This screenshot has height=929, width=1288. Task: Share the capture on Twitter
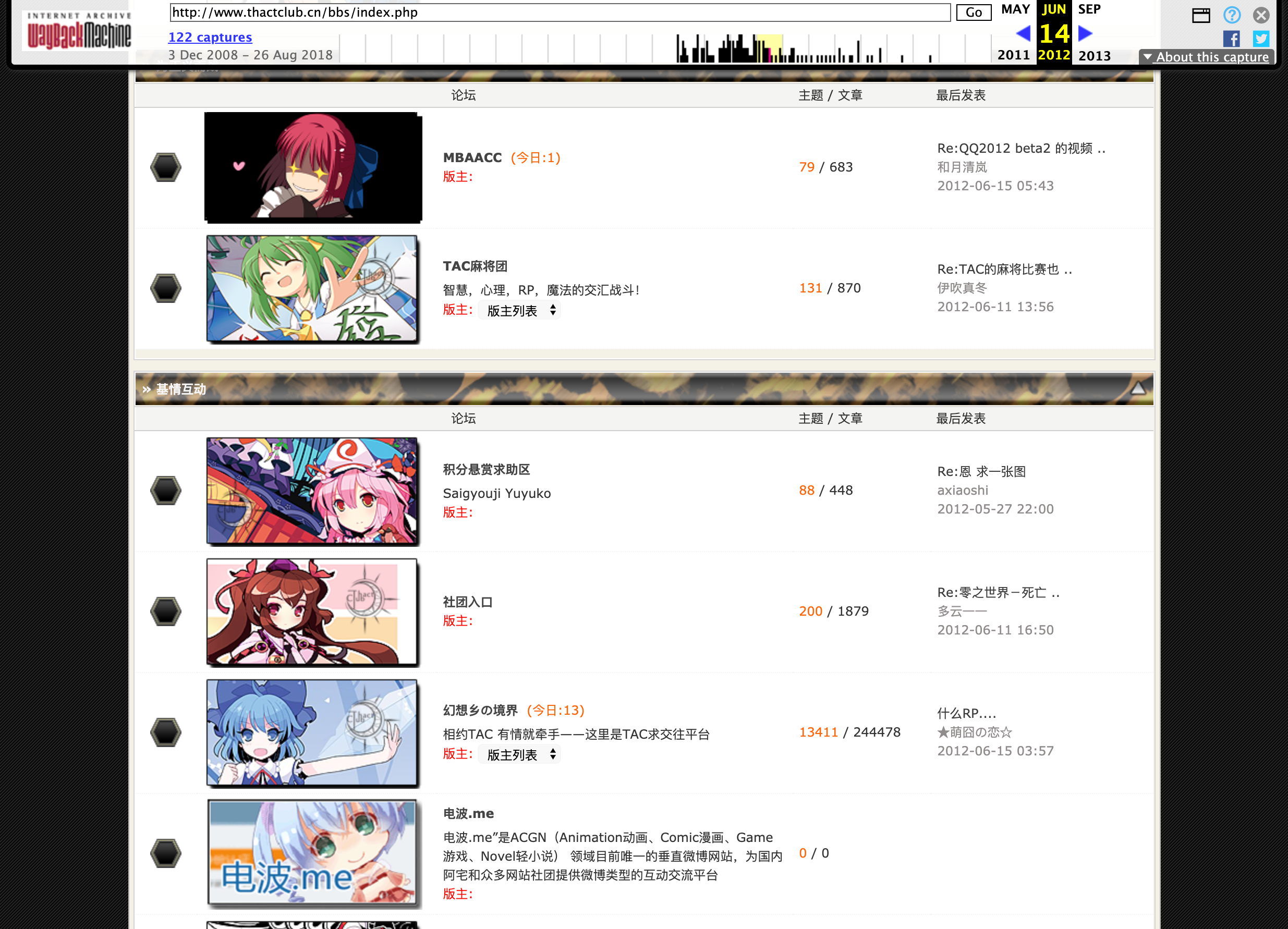(x=1261, y=39)
